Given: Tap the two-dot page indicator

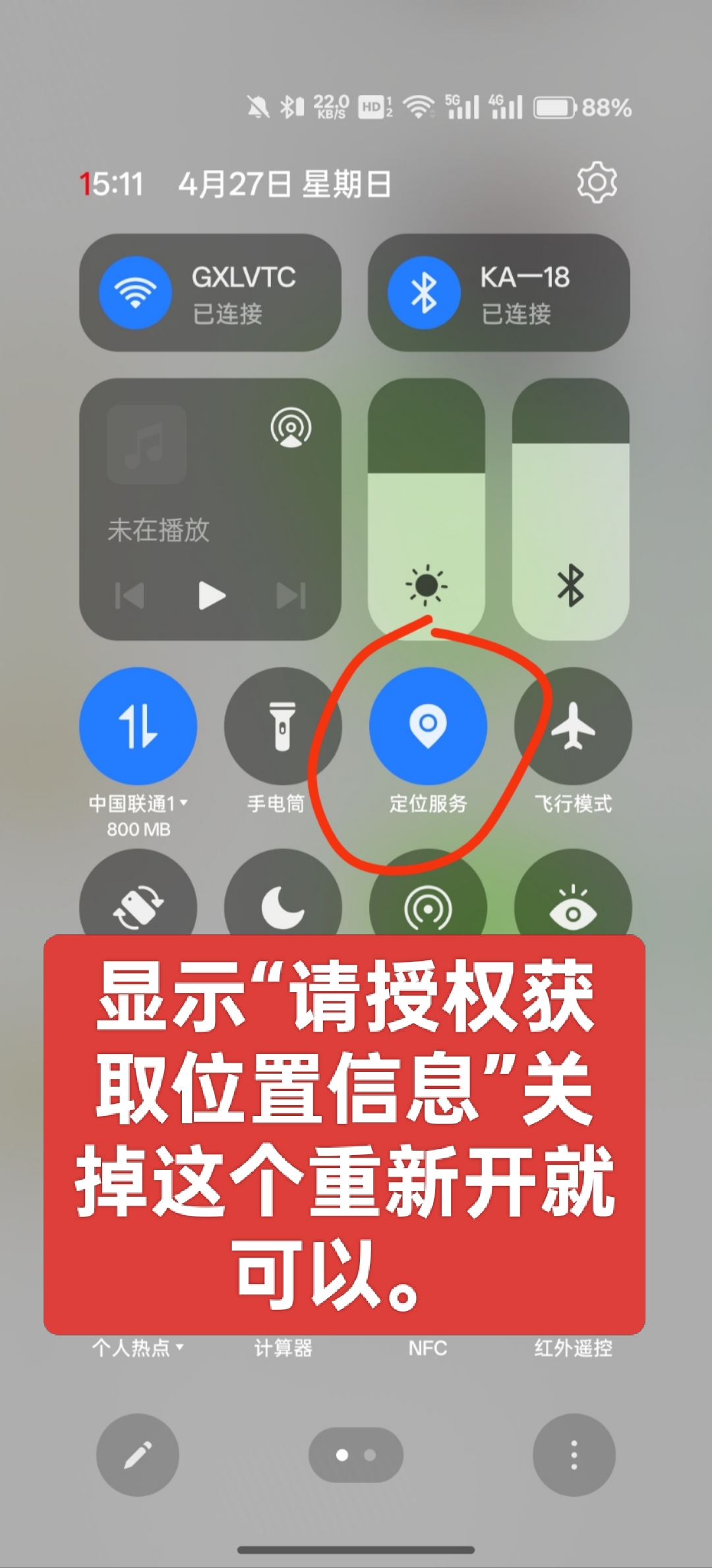Looking at the screenshot, I should tap(356, 1455).
